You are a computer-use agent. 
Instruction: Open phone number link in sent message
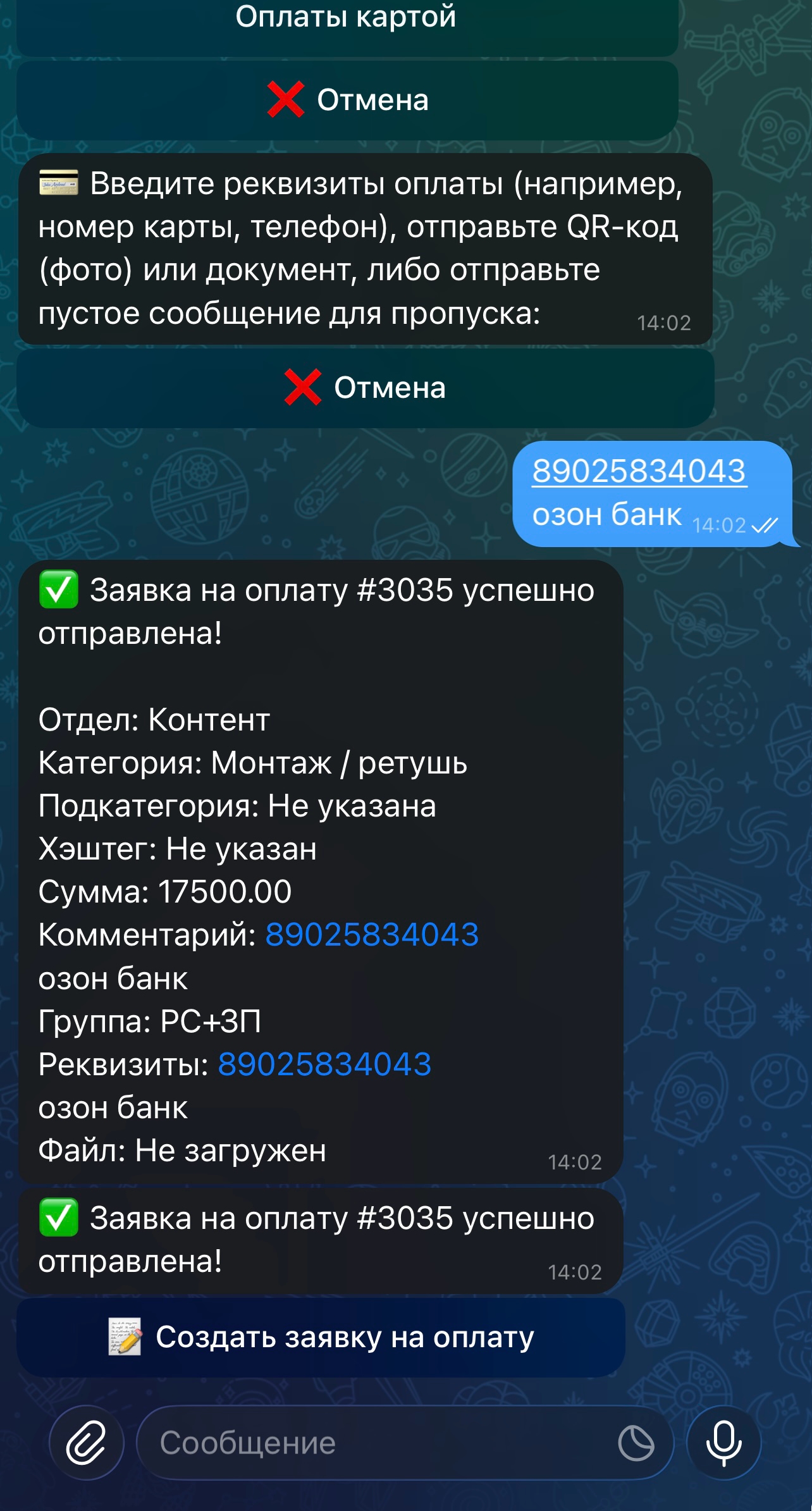point(639,471)
